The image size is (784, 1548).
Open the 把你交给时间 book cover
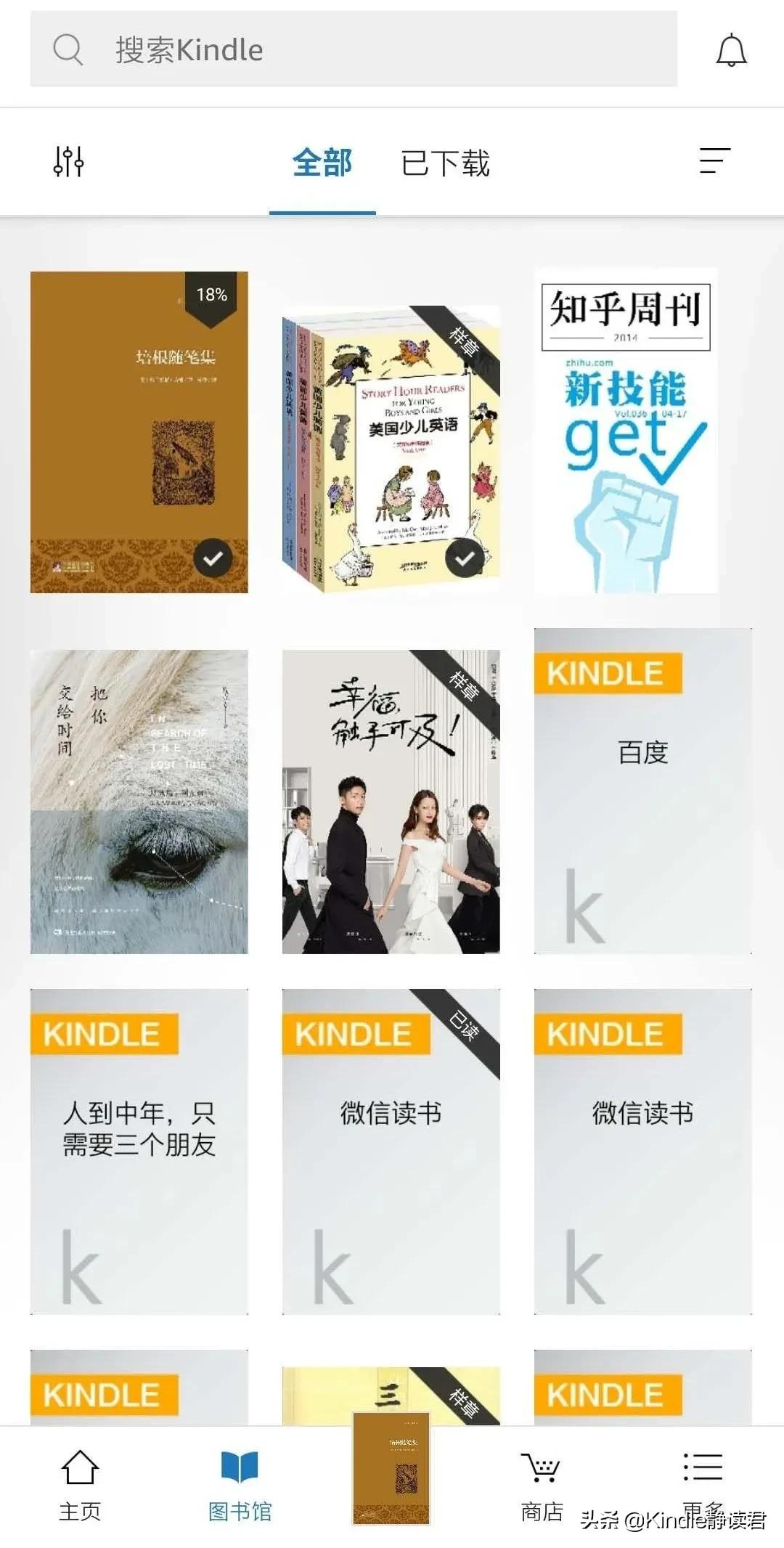(x=138, y=791)
